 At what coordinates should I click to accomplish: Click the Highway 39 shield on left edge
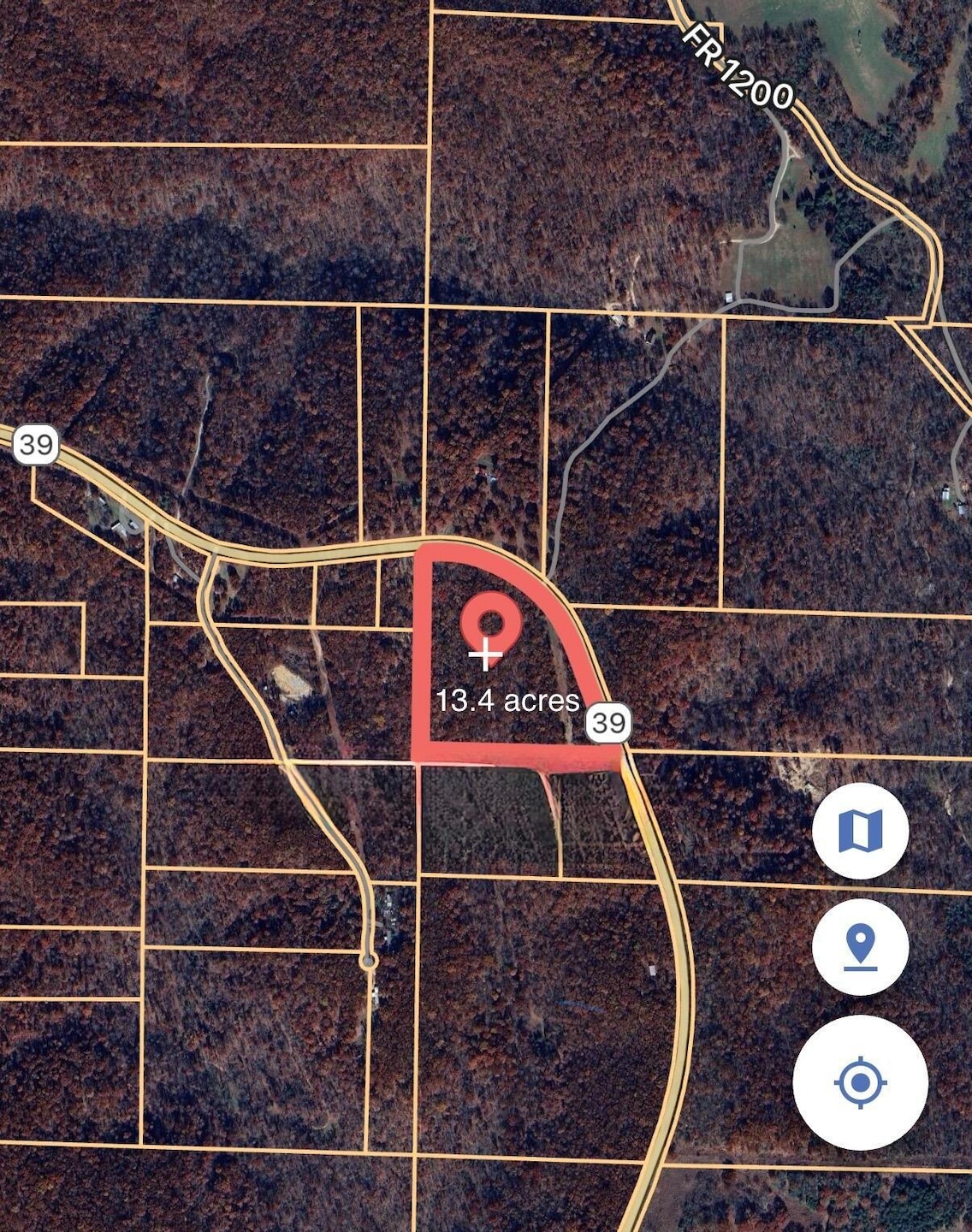tap(36, 444)
